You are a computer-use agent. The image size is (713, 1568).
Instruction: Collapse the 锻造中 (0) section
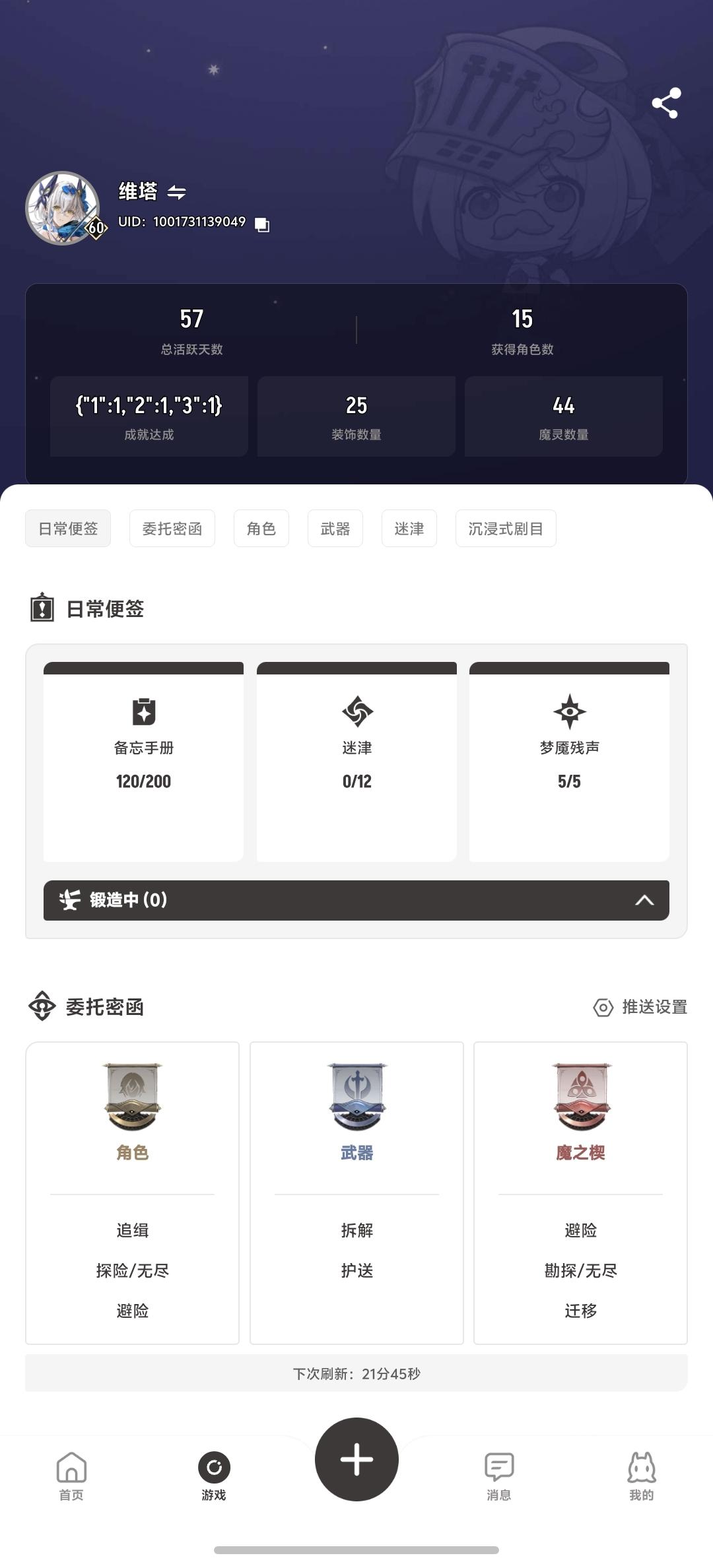pyautogui.click(x=644, y=900)
